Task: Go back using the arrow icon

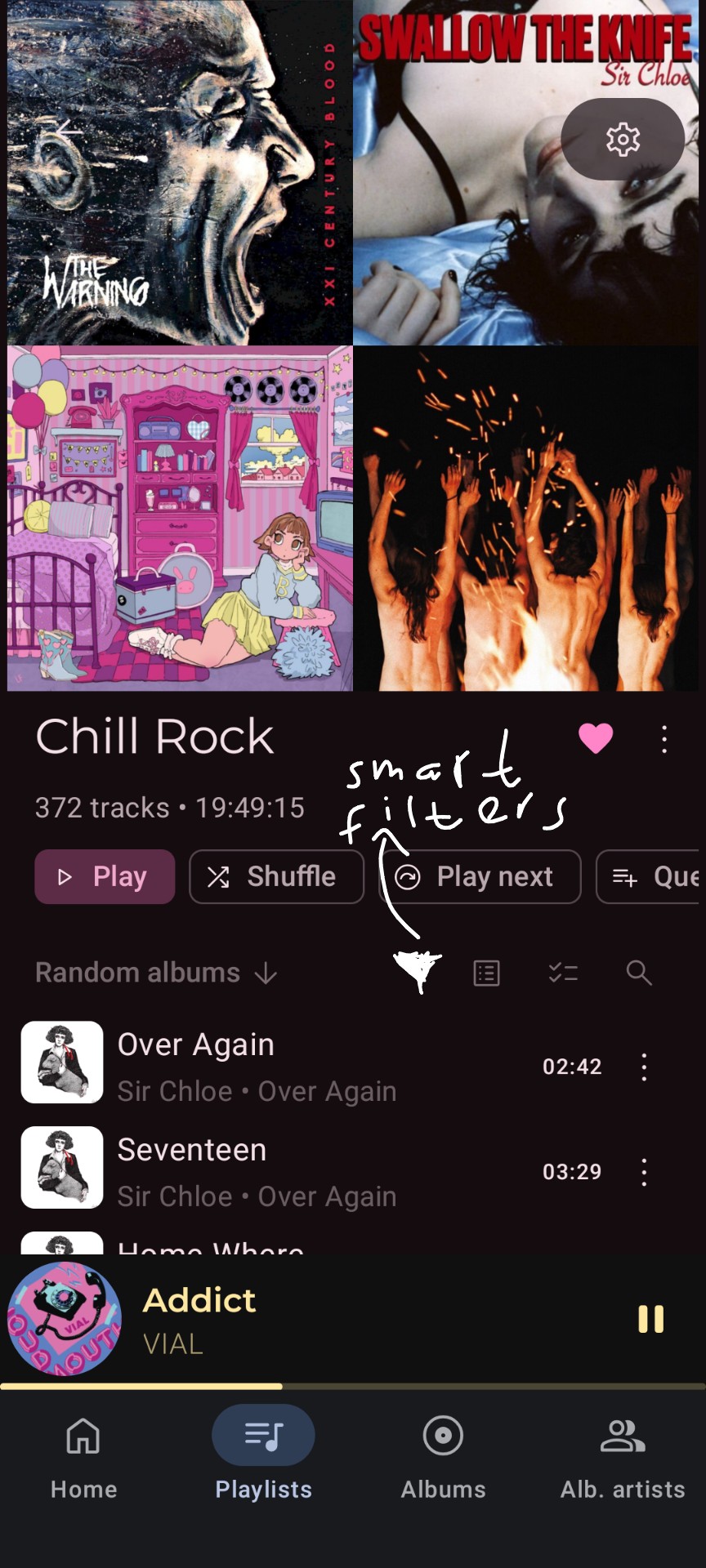Action: pos(69,129)
